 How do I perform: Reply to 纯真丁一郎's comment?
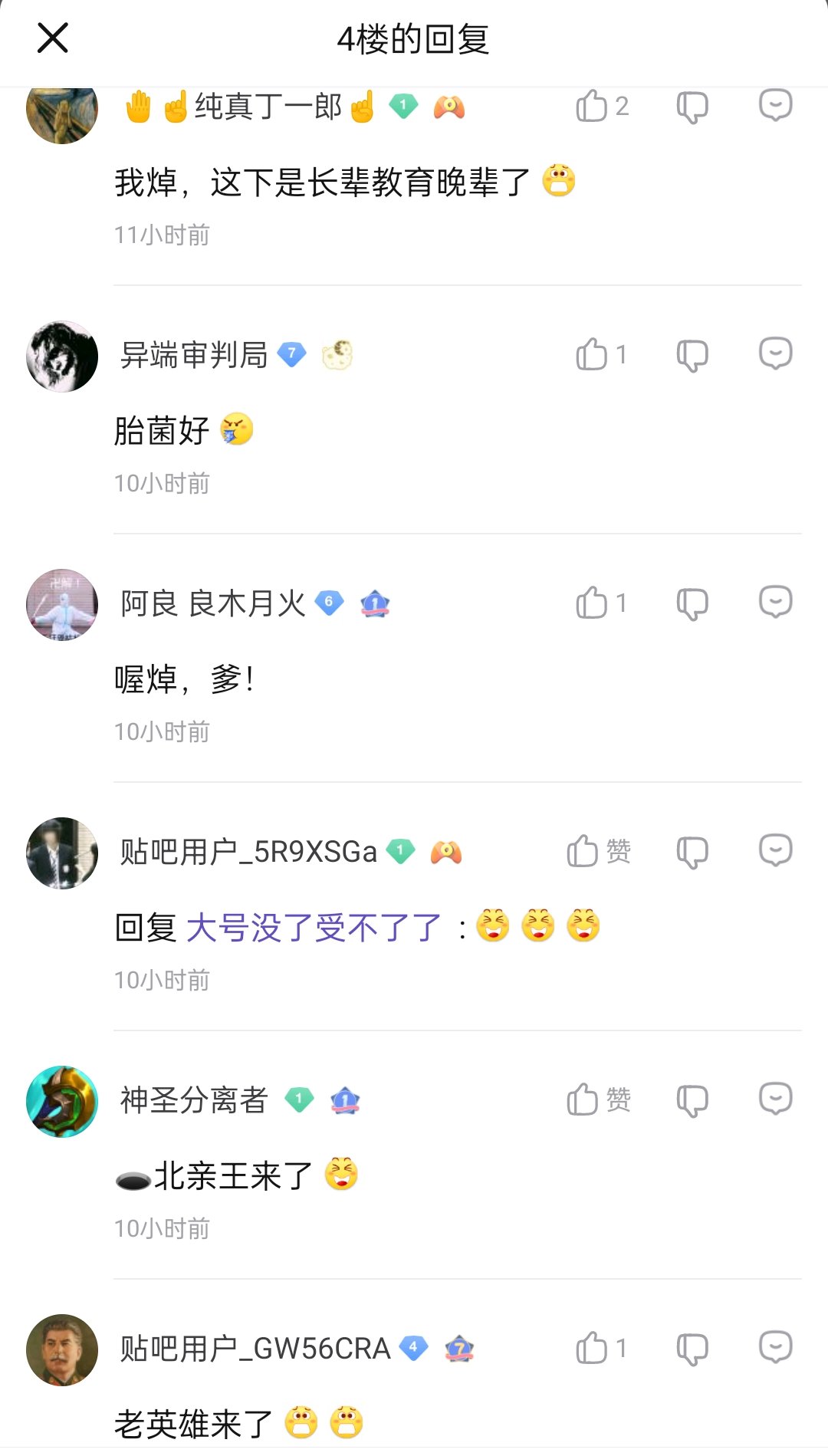(775, 105)
